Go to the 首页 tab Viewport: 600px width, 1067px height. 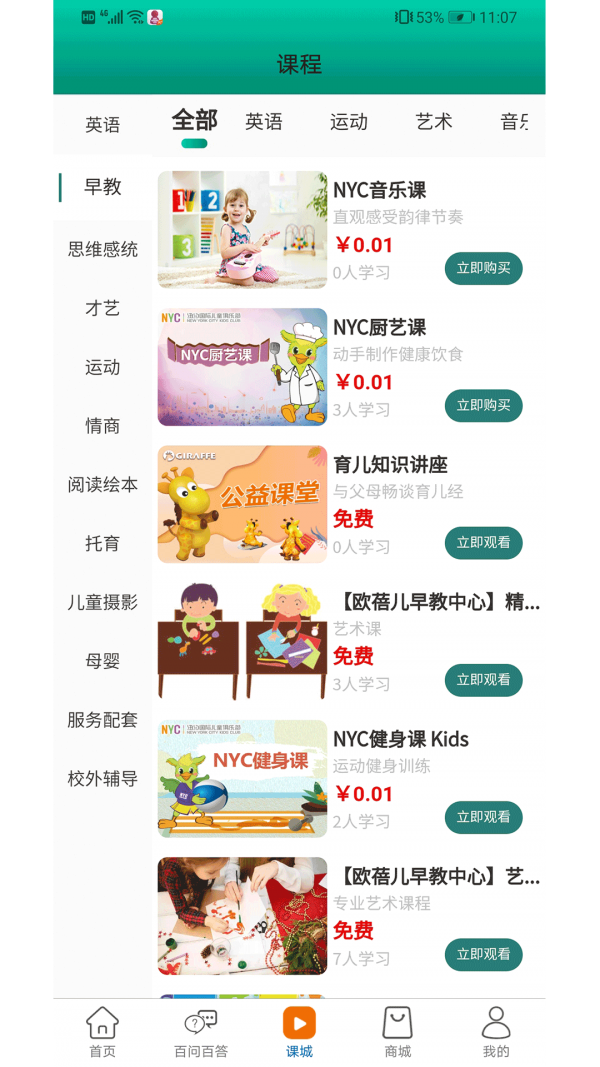(x=102, y=1033)
